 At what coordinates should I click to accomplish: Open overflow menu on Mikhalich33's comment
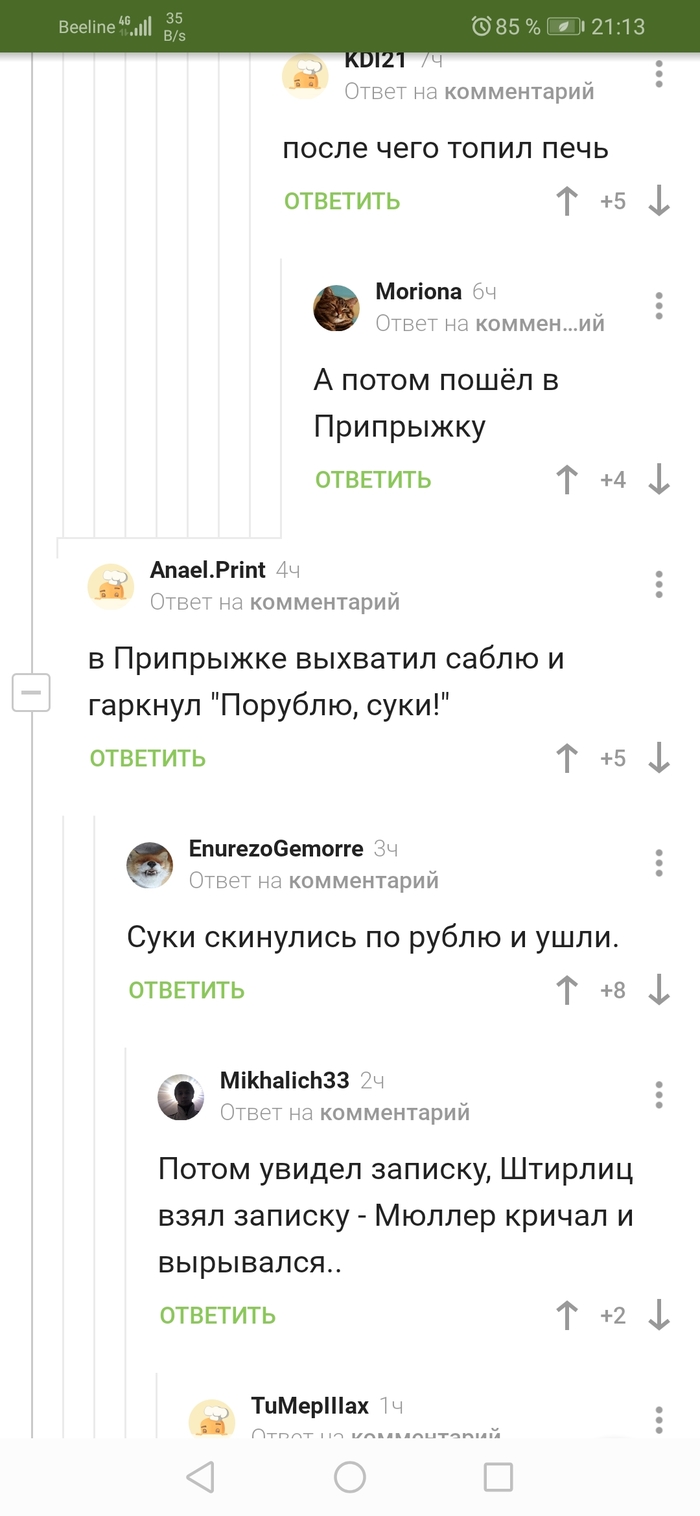[659, 1093]
